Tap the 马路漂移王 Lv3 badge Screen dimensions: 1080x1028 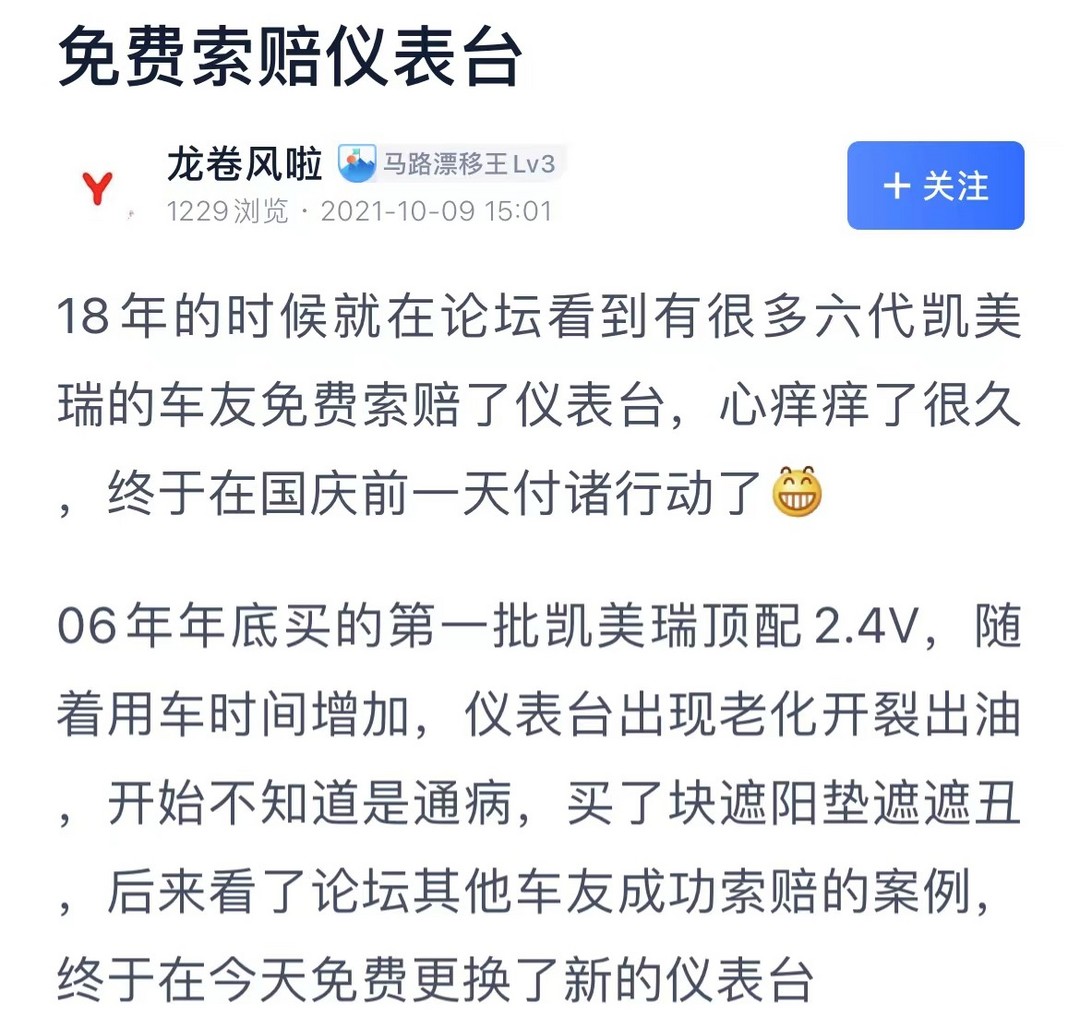coord(451,163)
